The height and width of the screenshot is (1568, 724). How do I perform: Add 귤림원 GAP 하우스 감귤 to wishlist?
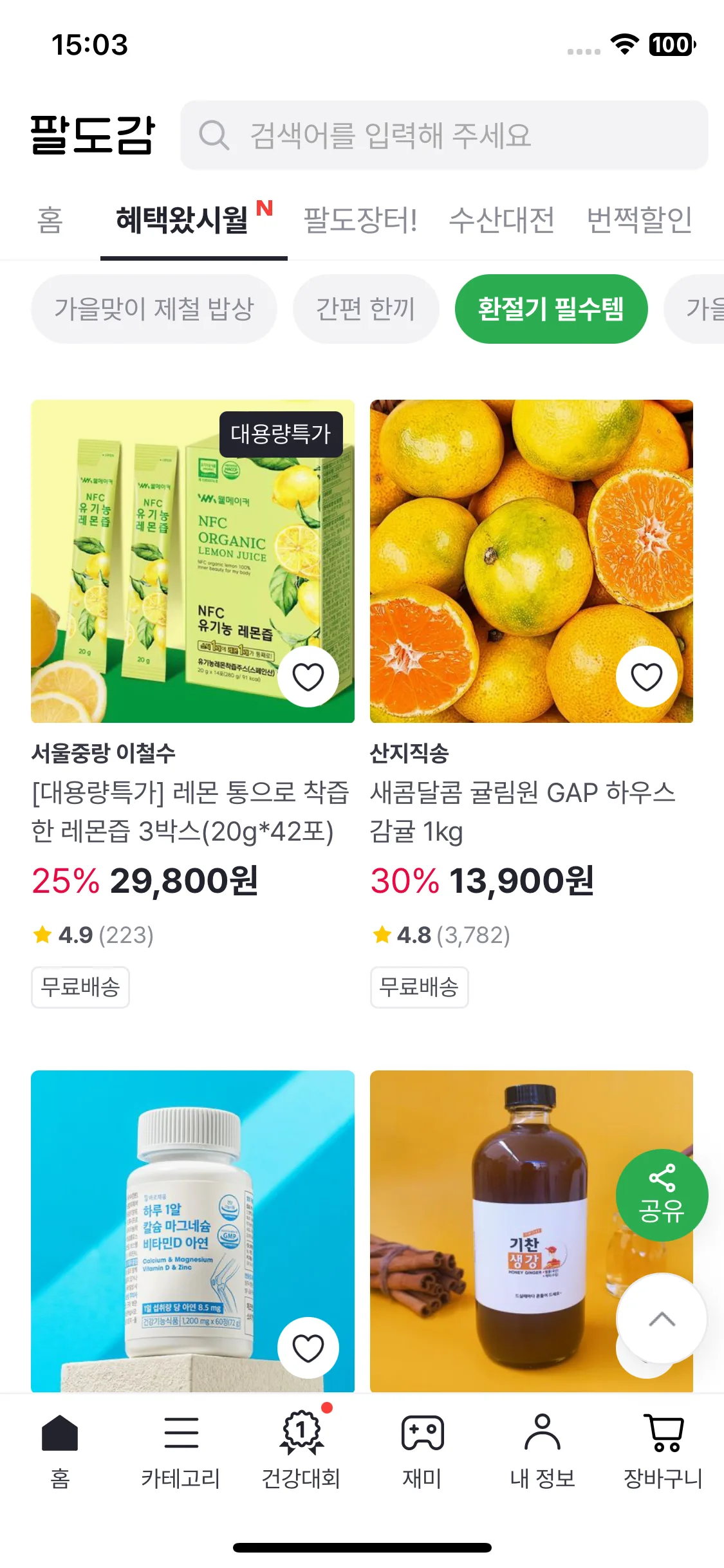[x=646, y=677]
